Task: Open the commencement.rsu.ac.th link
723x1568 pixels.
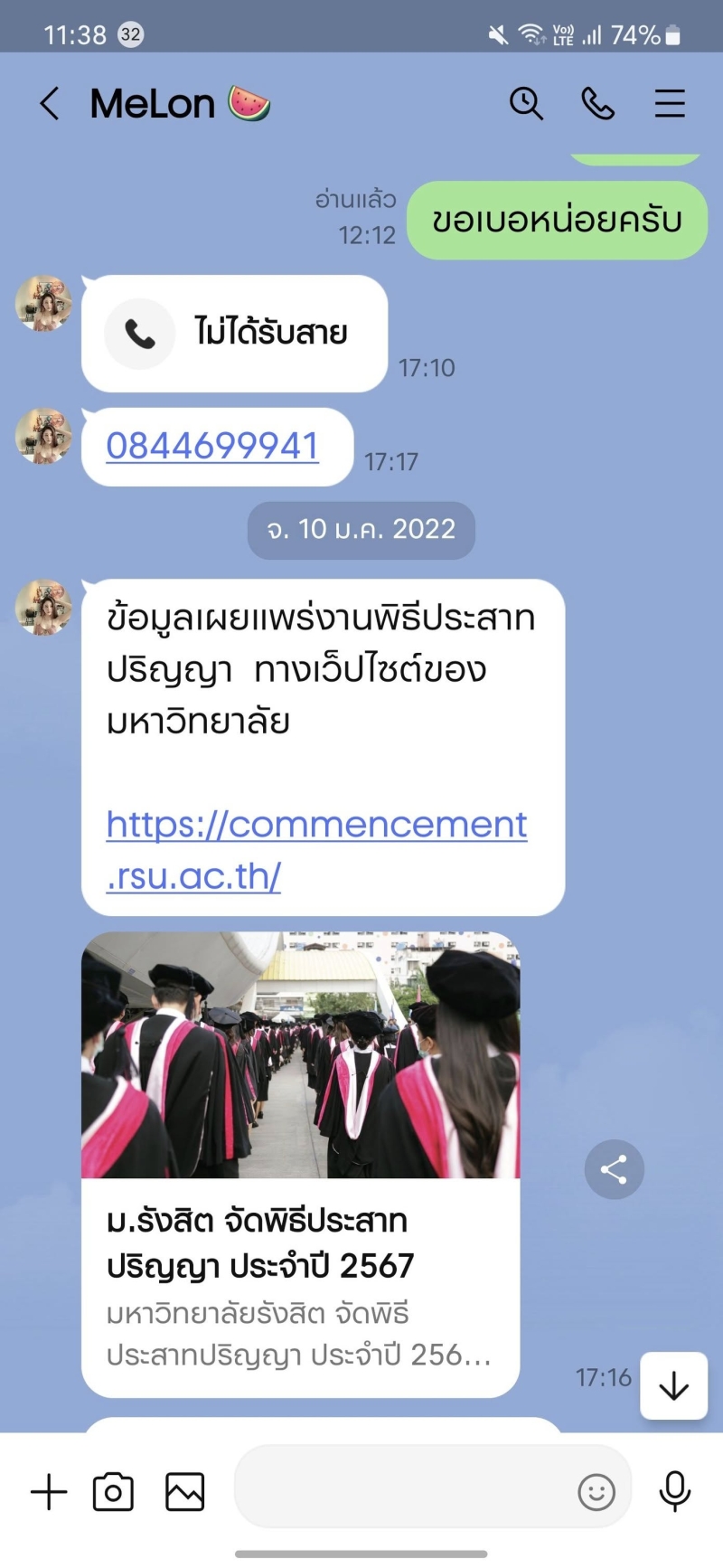Action: [x=316, y=849]
